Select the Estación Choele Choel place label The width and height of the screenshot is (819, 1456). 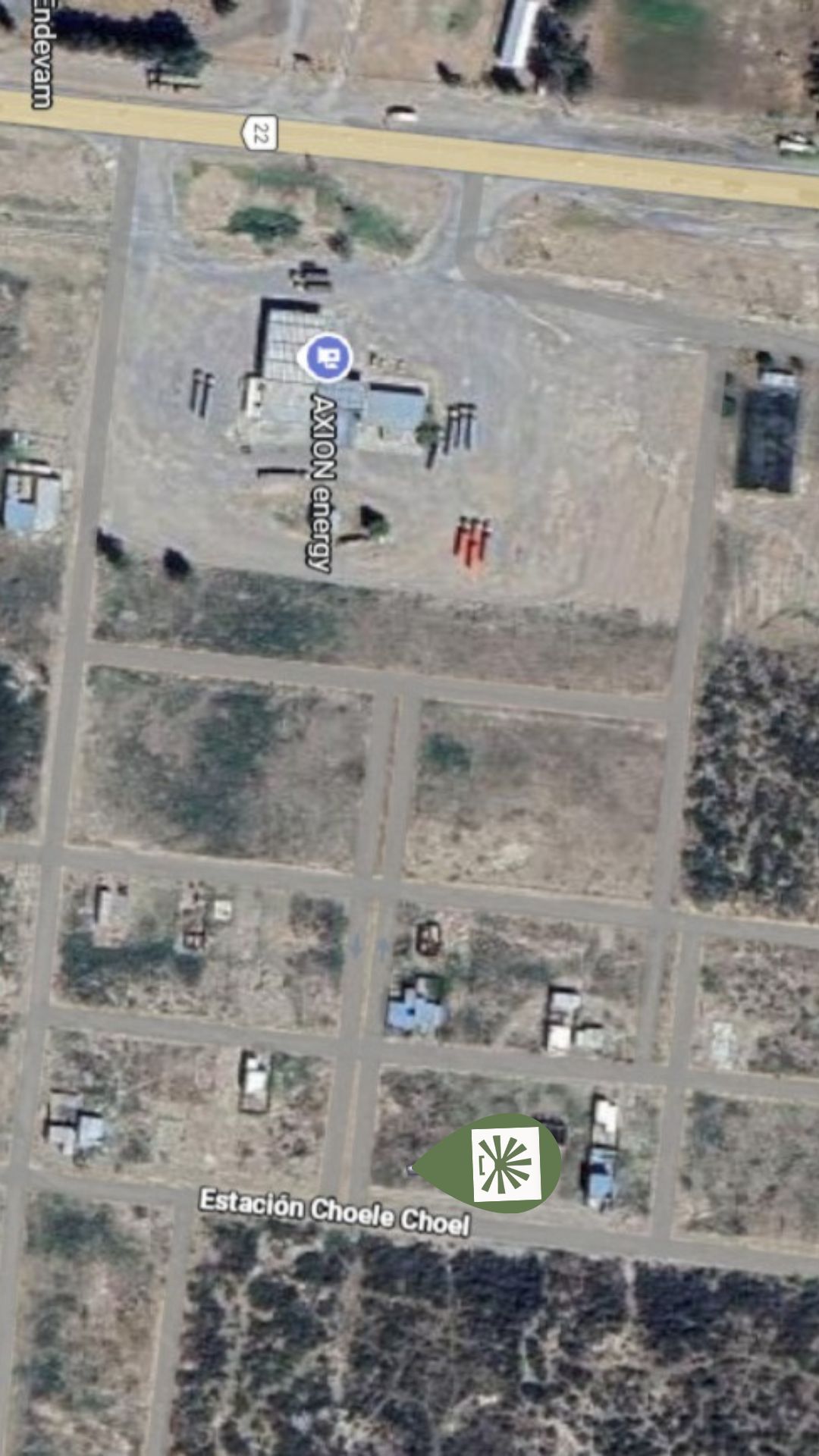334,1211
